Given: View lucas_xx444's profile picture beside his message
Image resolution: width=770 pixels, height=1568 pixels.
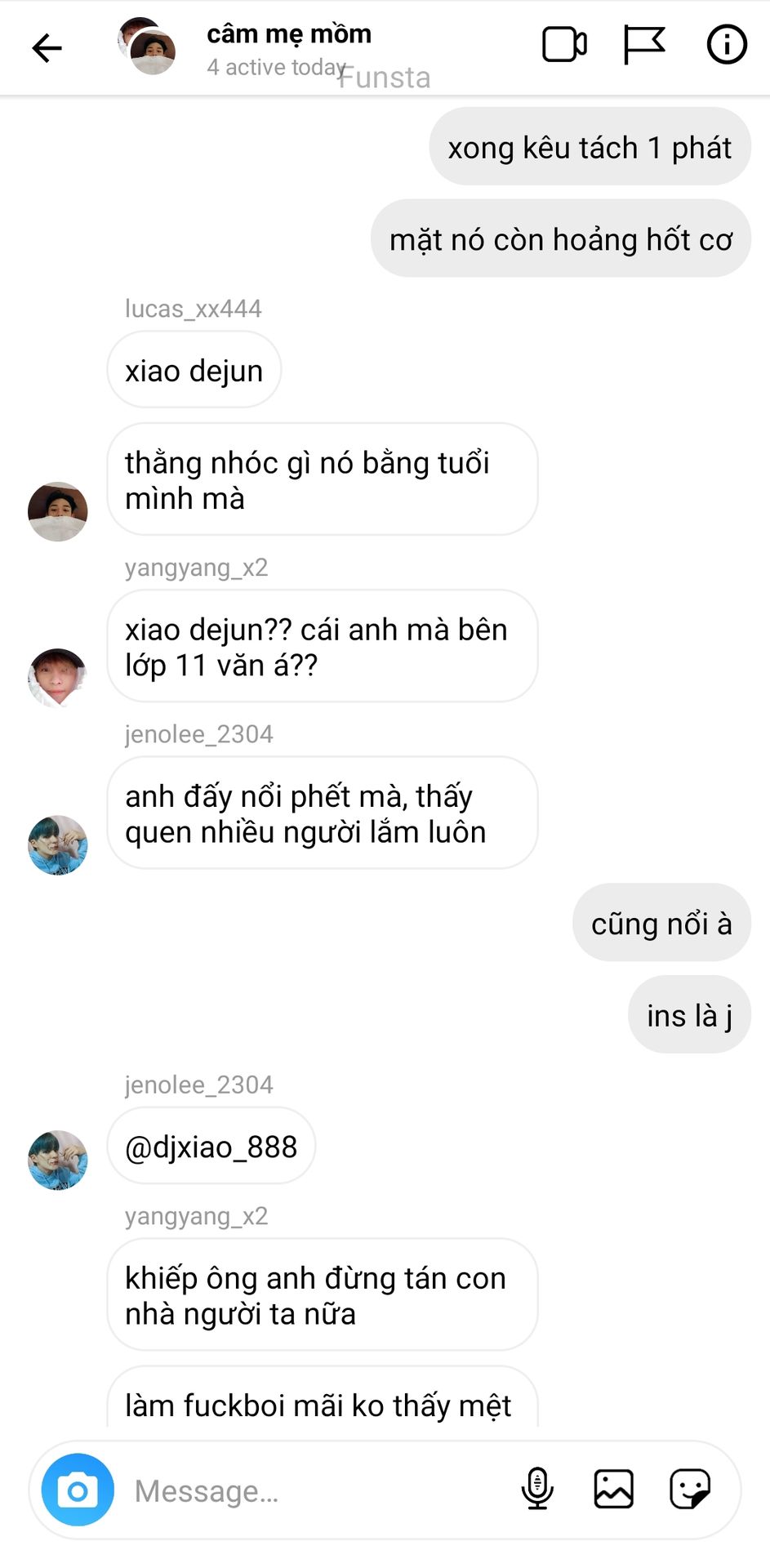Looking at the screenshot, I should 58,511.
